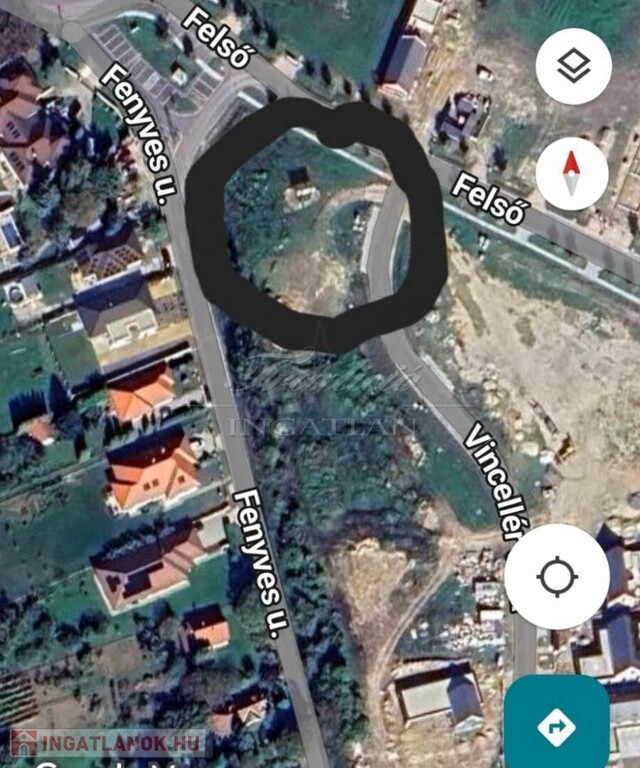Center the map on my location
The width and height of the screenshot is (640, 768).
click(x=556, y=577)
